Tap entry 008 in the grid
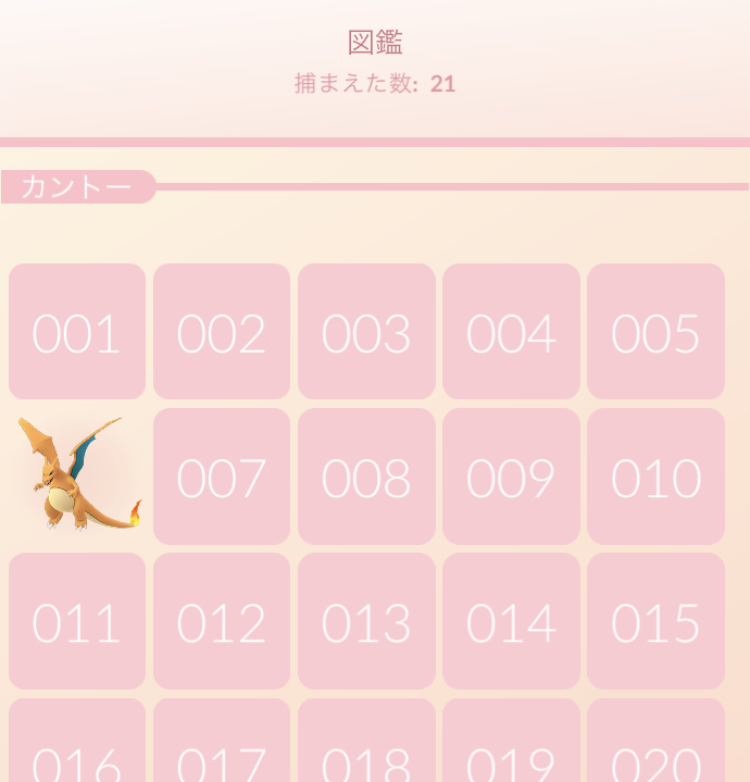 point(367,478)
